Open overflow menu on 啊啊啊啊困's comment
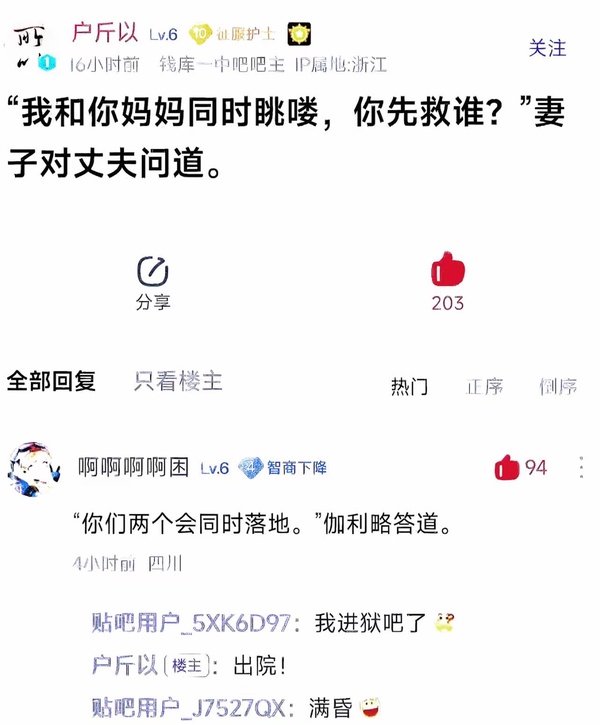The image size is (600, 725). (581, 467)
